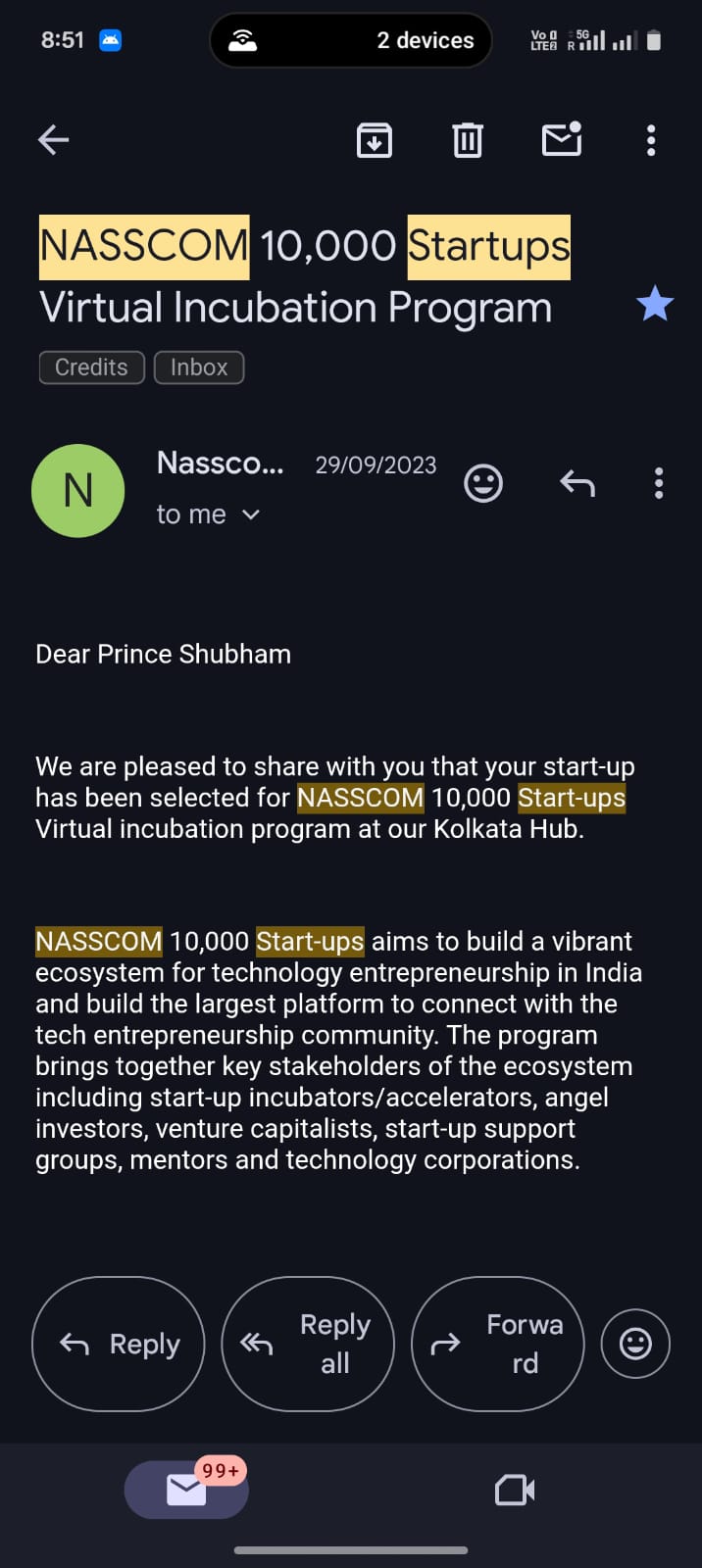The height and width of the screenshot is (1568, 702).
Task: Open the top overflow menu
Action: tap(651, 140)
